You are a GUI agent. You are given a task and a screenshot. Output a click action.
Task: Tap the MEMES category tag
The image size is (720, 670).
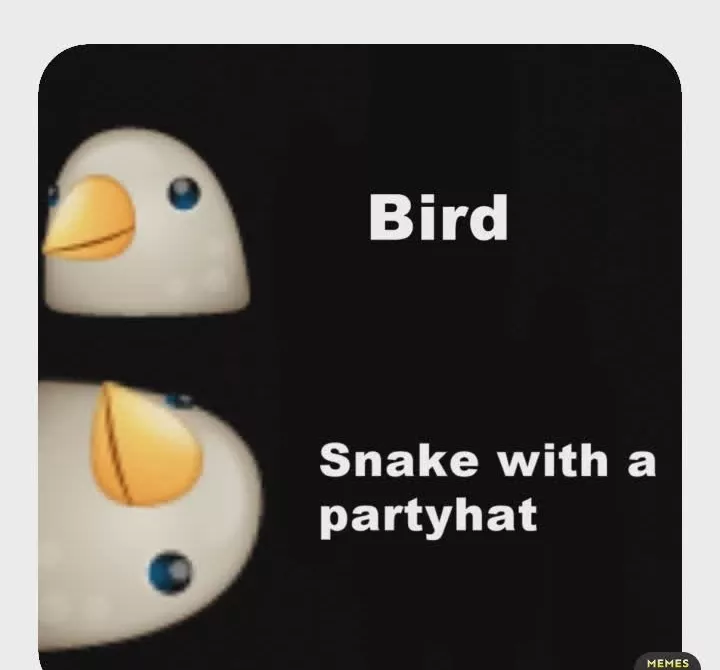click(668, 662)
